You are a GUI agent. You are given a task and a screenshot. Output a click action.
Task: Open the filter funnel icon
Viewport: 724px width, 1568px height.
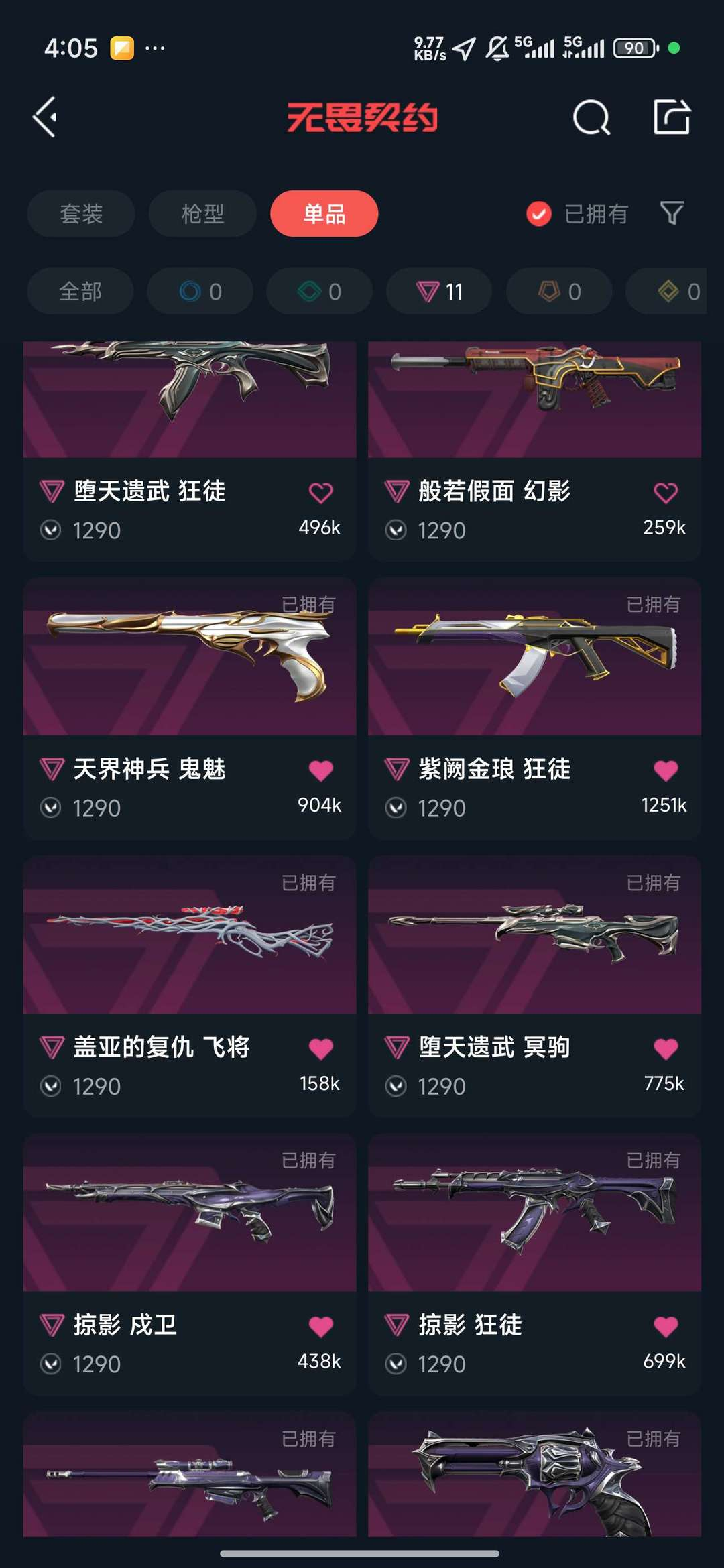tap(672, 213)
